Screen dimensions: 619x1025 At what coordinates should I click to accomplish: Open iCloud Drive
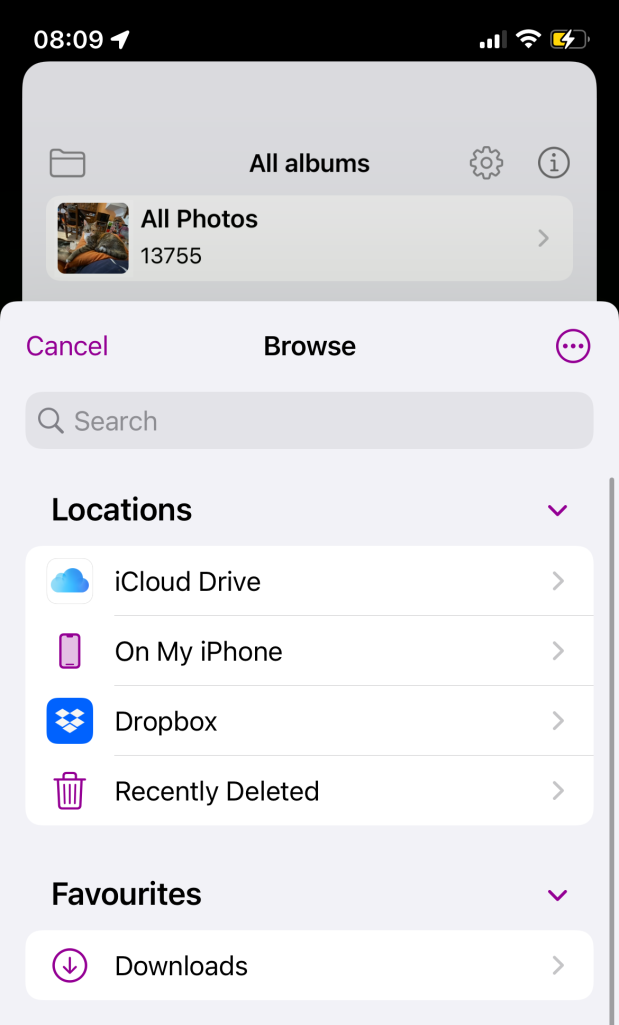click(x=309, y=581)
